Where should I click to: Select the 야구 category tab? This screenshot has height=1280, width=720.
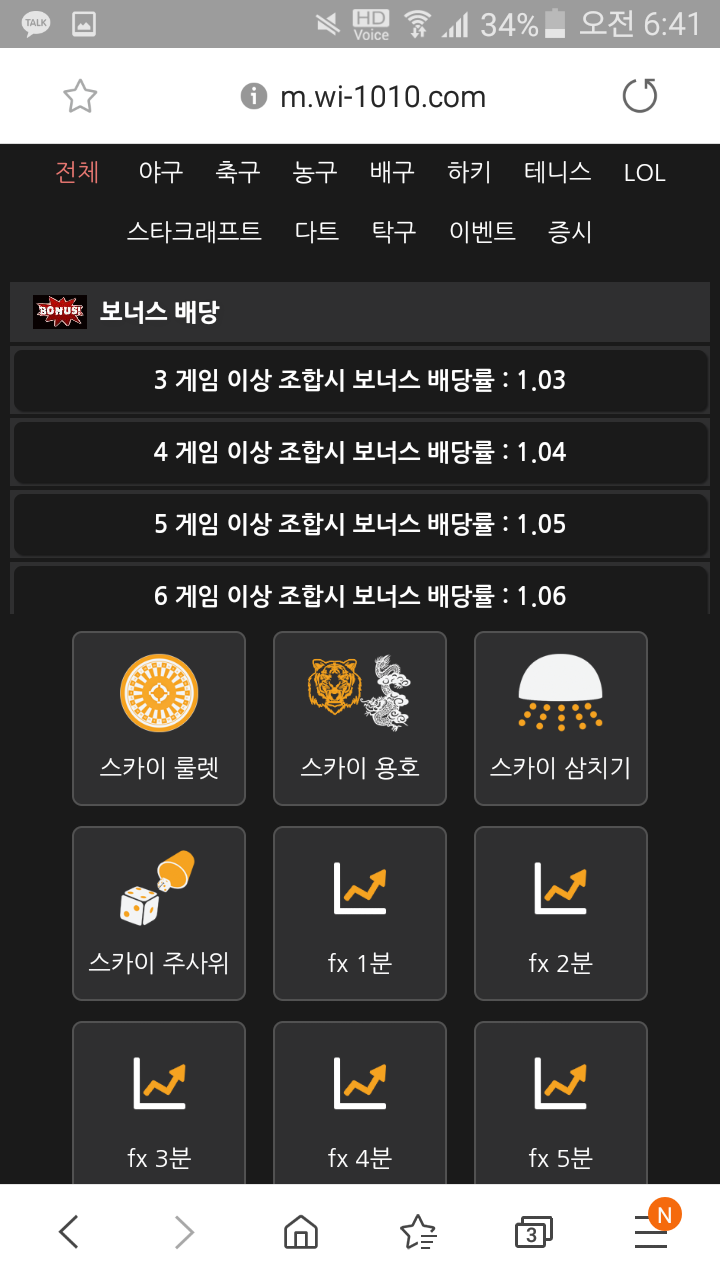click(161, 173)
